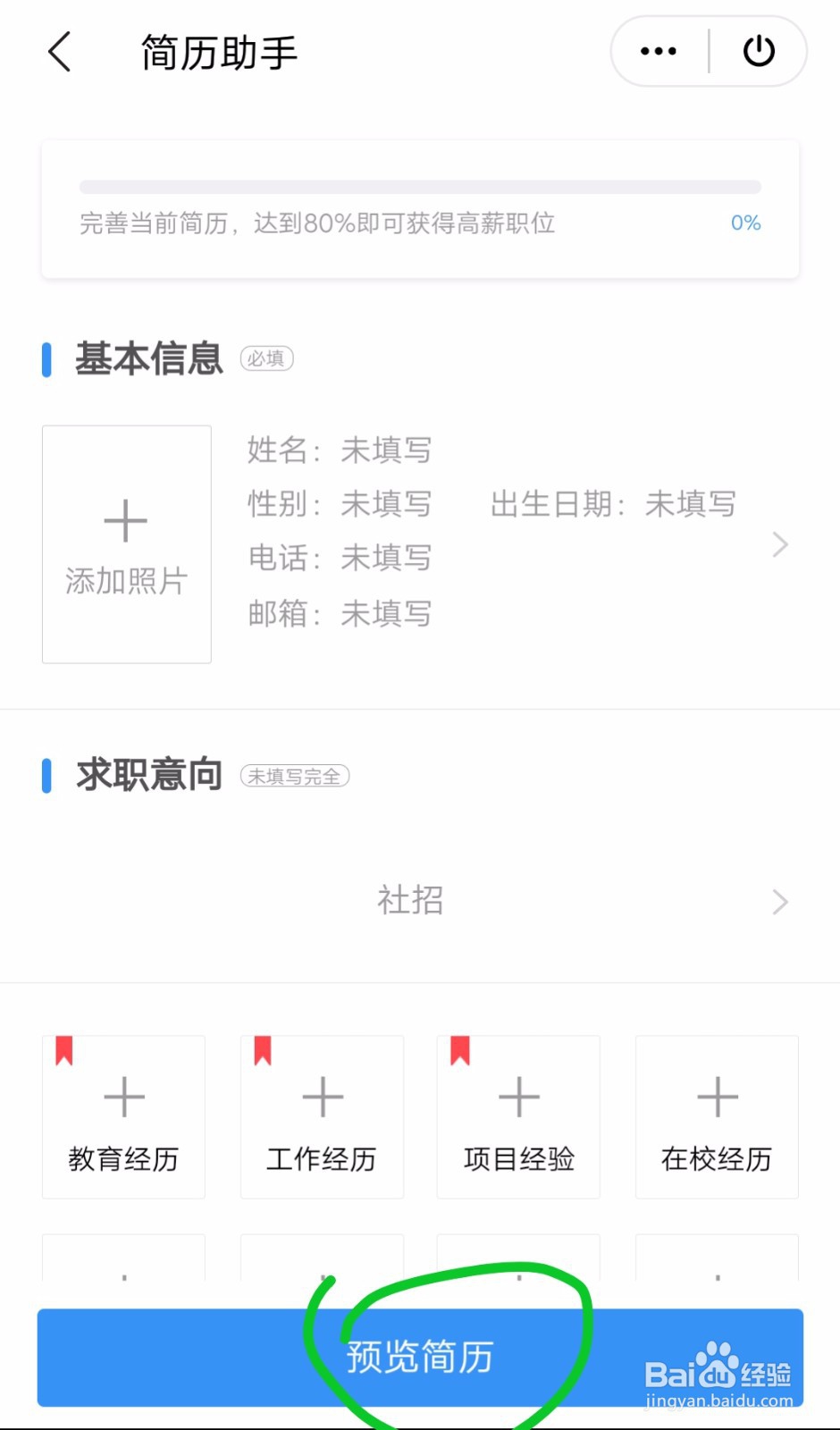The height and width of the screenshot is (1430, 840).
Task: Select the 求职意向 section header
Action: (x=148, y=776)
